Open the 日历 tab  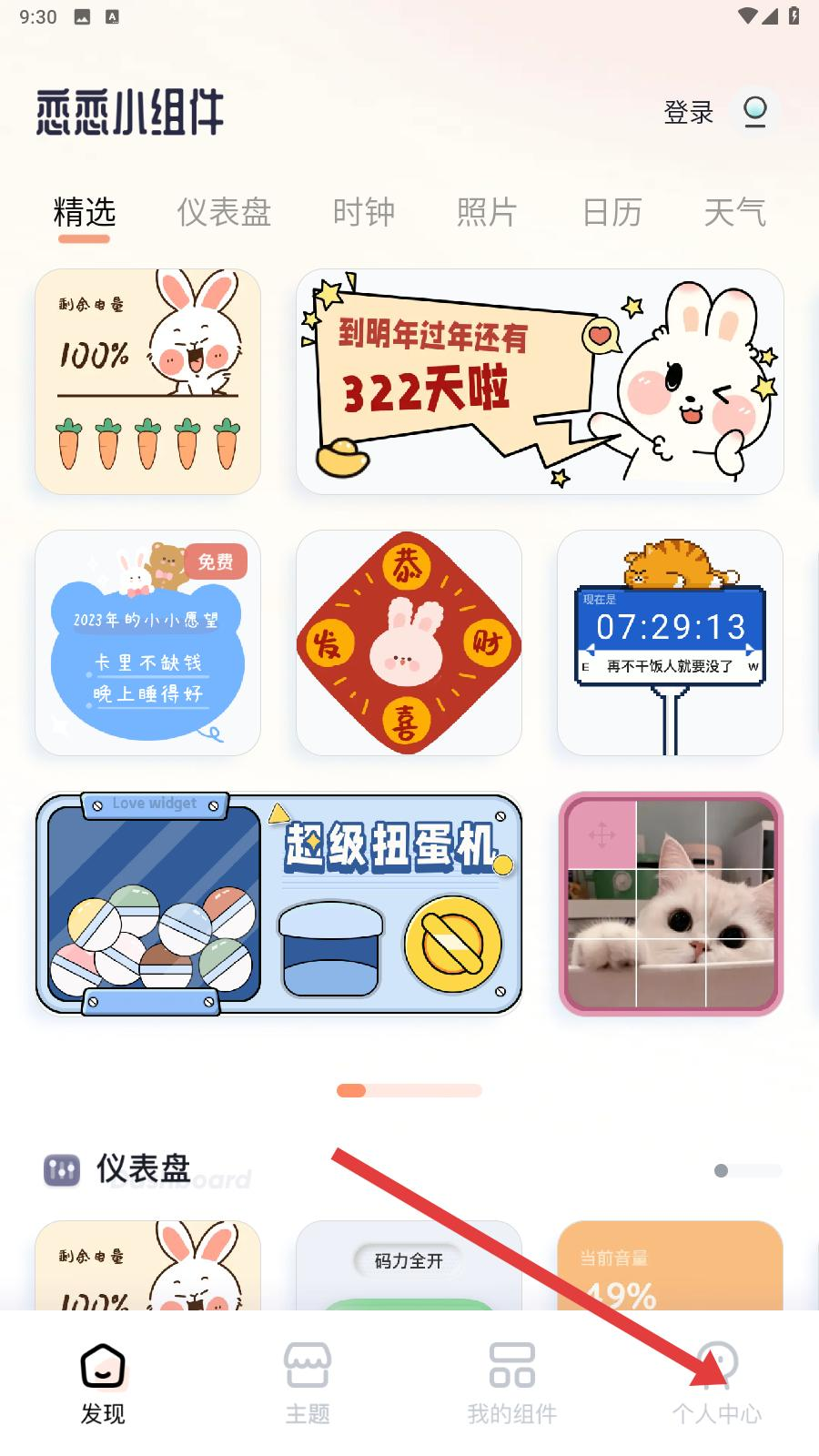pos(612,212)
